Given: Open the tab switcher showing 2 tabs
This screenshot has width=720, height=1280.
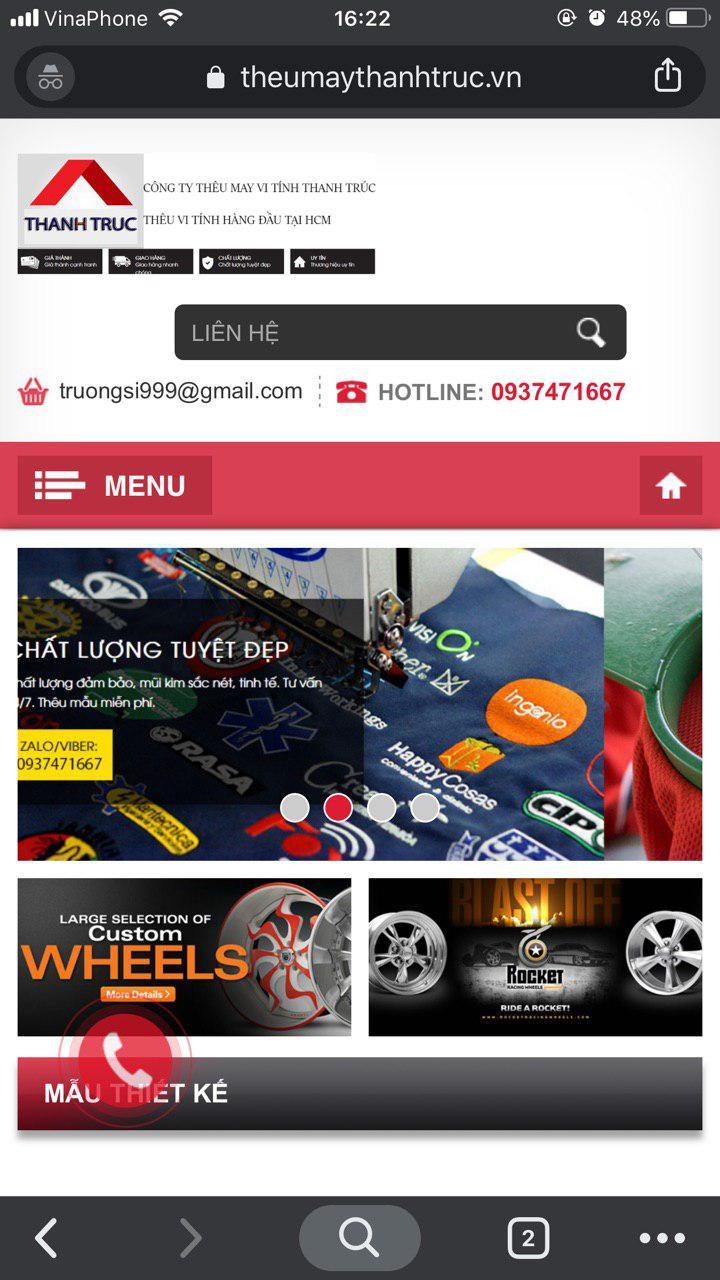Looking at the screenshot, I should (x=528, y=1239).
